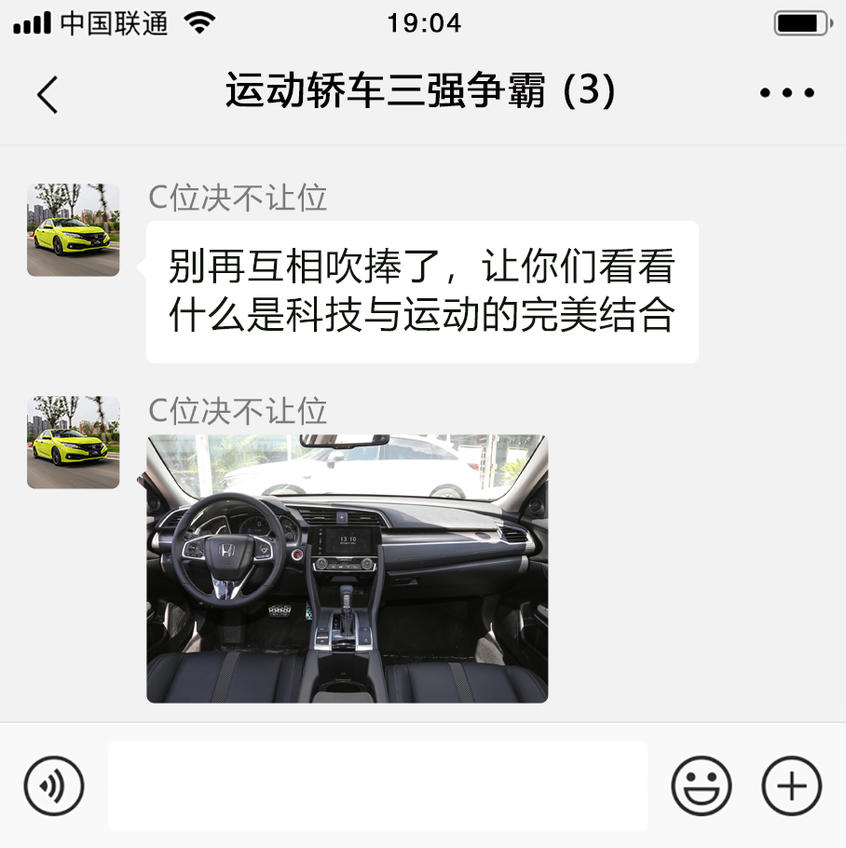Image resolution: width=846 pixels, height=848 pixels.
Task: Open the plus attachments menu
Action: coord(791,786)
